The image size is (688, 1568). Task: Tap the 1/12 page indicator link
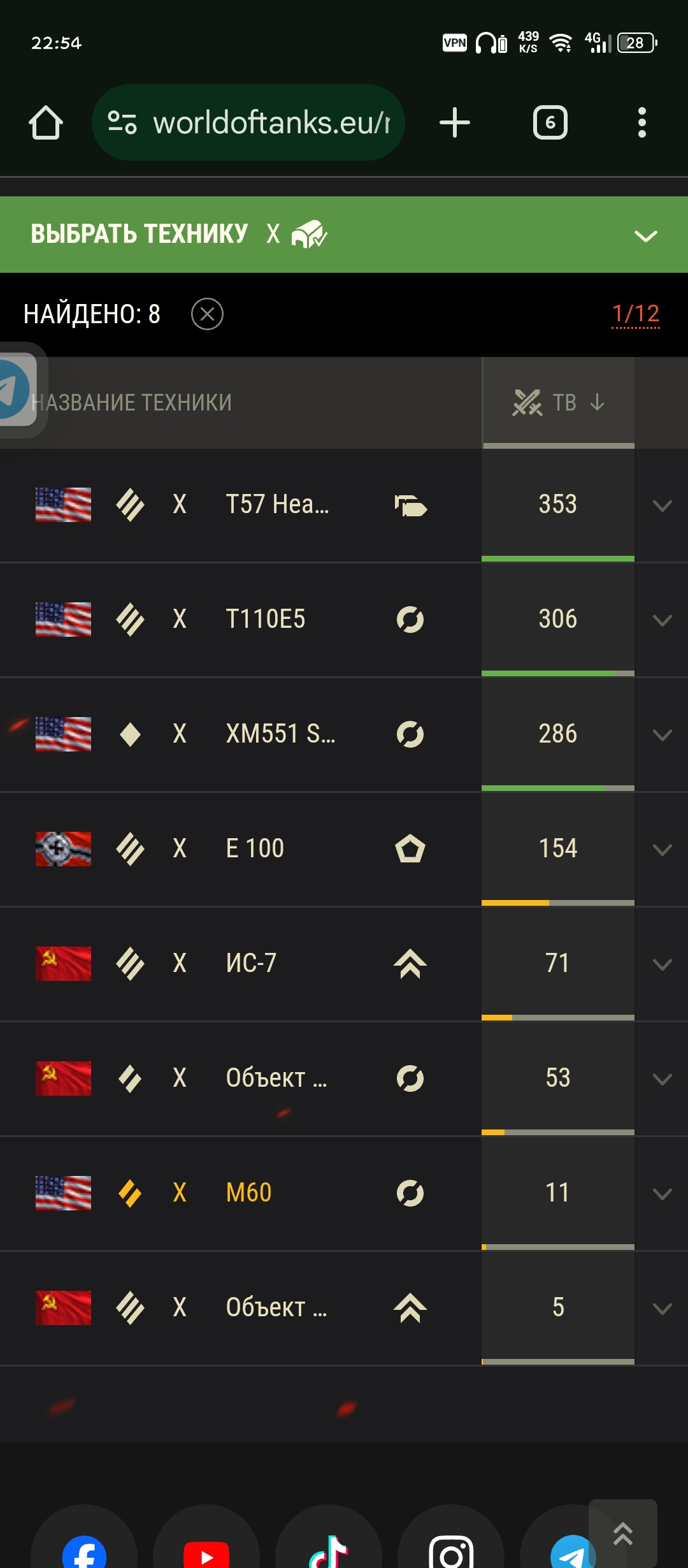(x=635, y=314)
